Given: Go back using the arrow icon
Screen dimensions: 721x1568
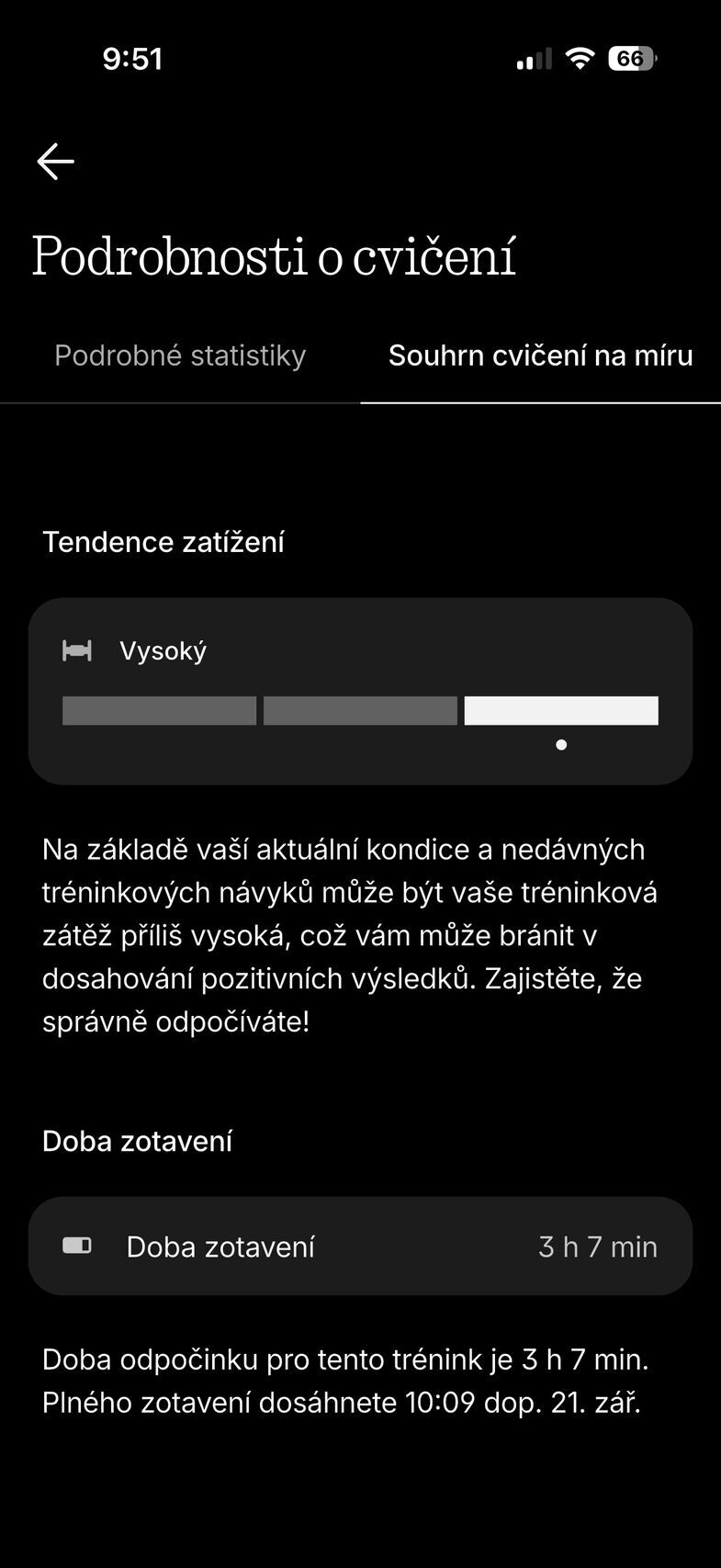Looking at the screenshot, I should tap(55, 162).
